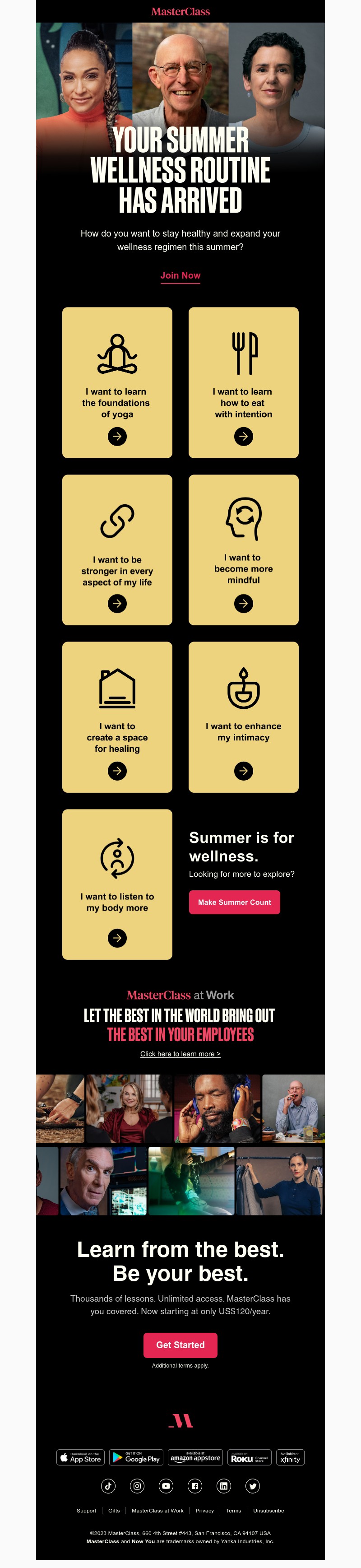Select the stronger in every aspect card
Image resolution: width=361 pixels, height=1568 pixels.
point(117,549)
